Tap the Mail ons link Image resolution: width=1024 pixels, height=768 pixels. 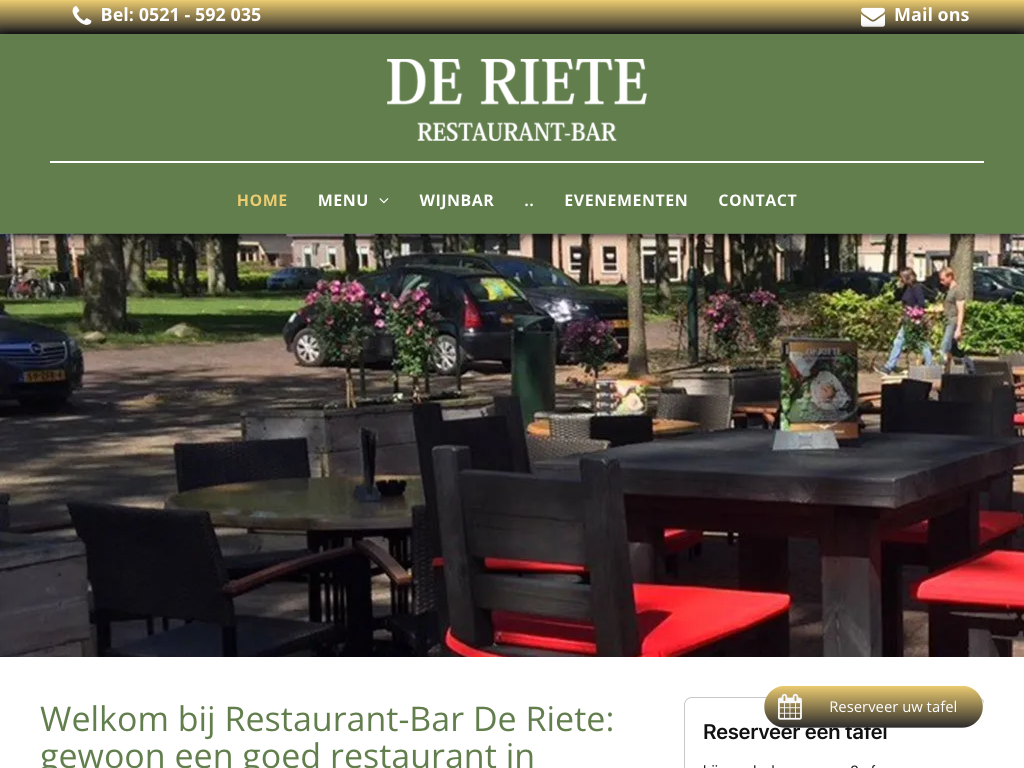pyautogui.click(x=915, y=15)
